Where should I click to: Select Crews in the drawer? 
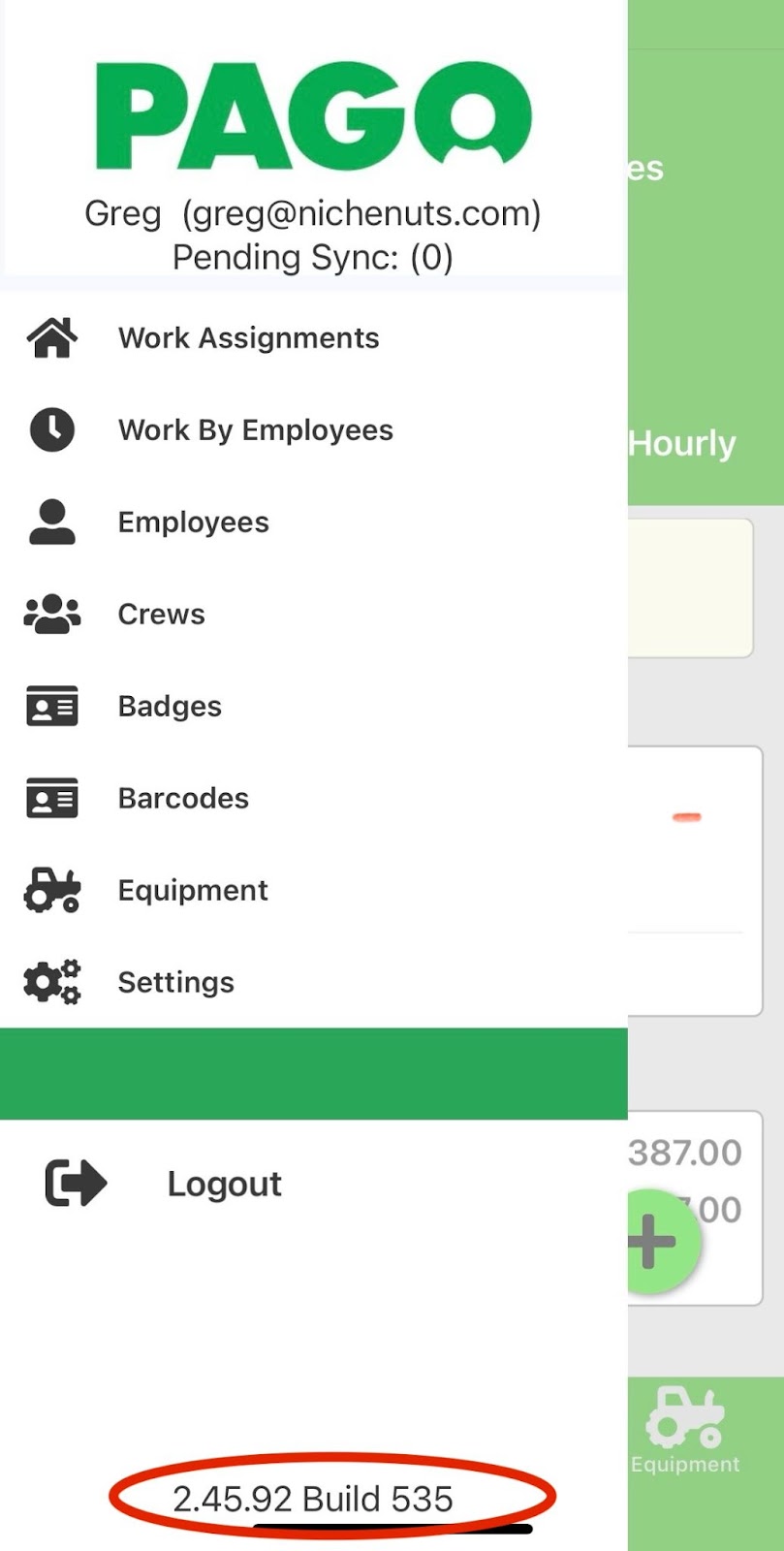pos(161,615)
